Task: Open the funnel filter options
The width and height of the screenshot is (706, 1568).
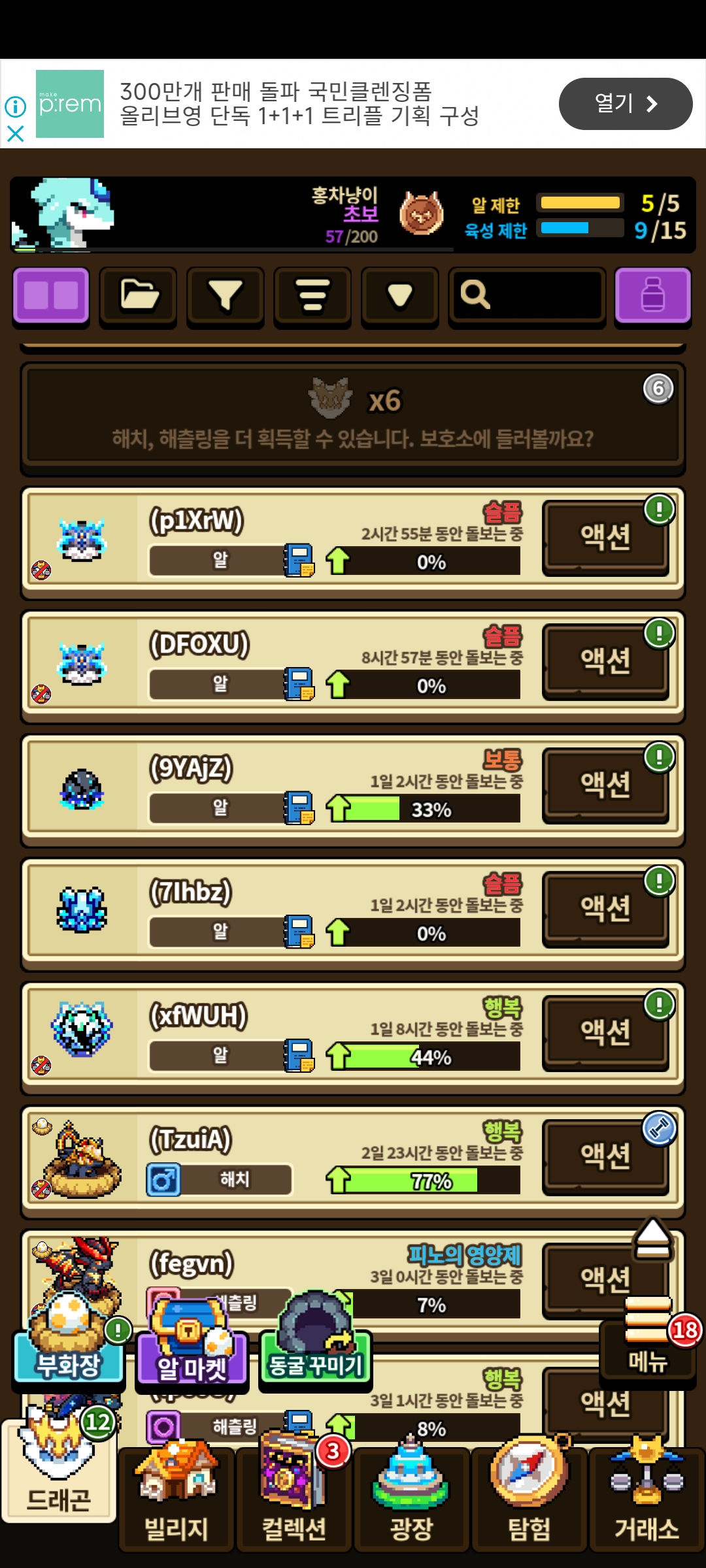Action: tap(225, 296)
